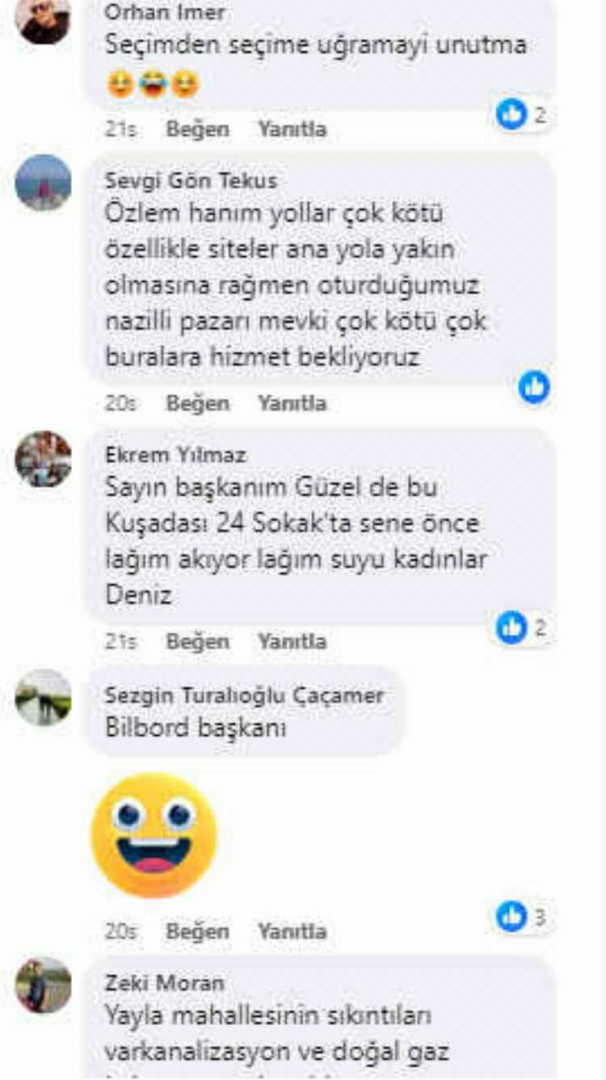
Task: View reactions on Sevgi Gön Tekus's comment
Action: pos(534,386)
